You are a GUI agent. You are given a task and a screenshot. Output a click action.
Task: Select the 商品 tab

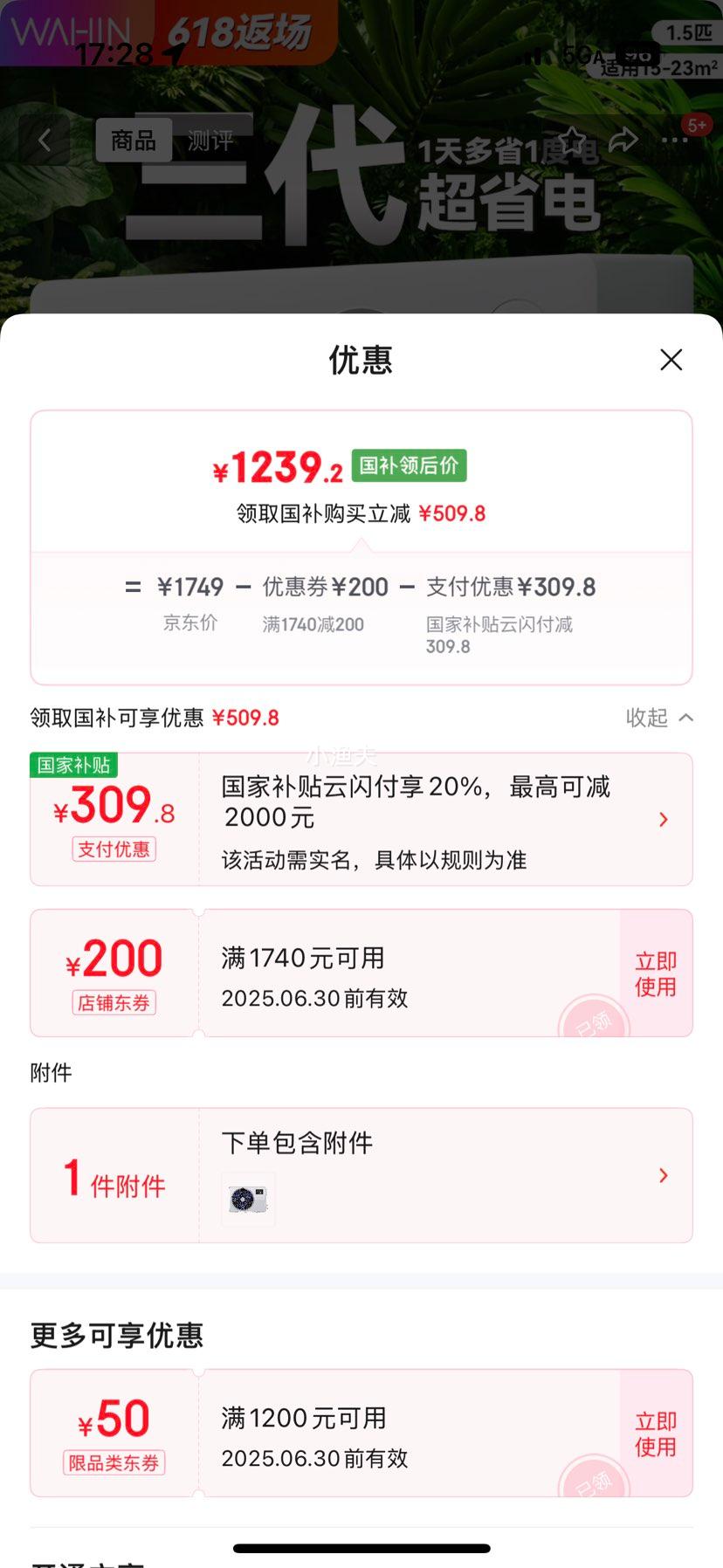click(134, 141)
